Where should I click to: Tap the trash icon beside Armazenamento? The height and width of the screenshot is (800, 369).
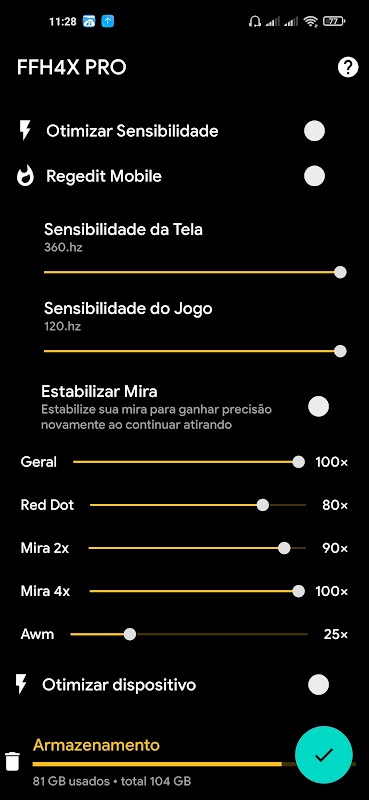tap(12, 761)
